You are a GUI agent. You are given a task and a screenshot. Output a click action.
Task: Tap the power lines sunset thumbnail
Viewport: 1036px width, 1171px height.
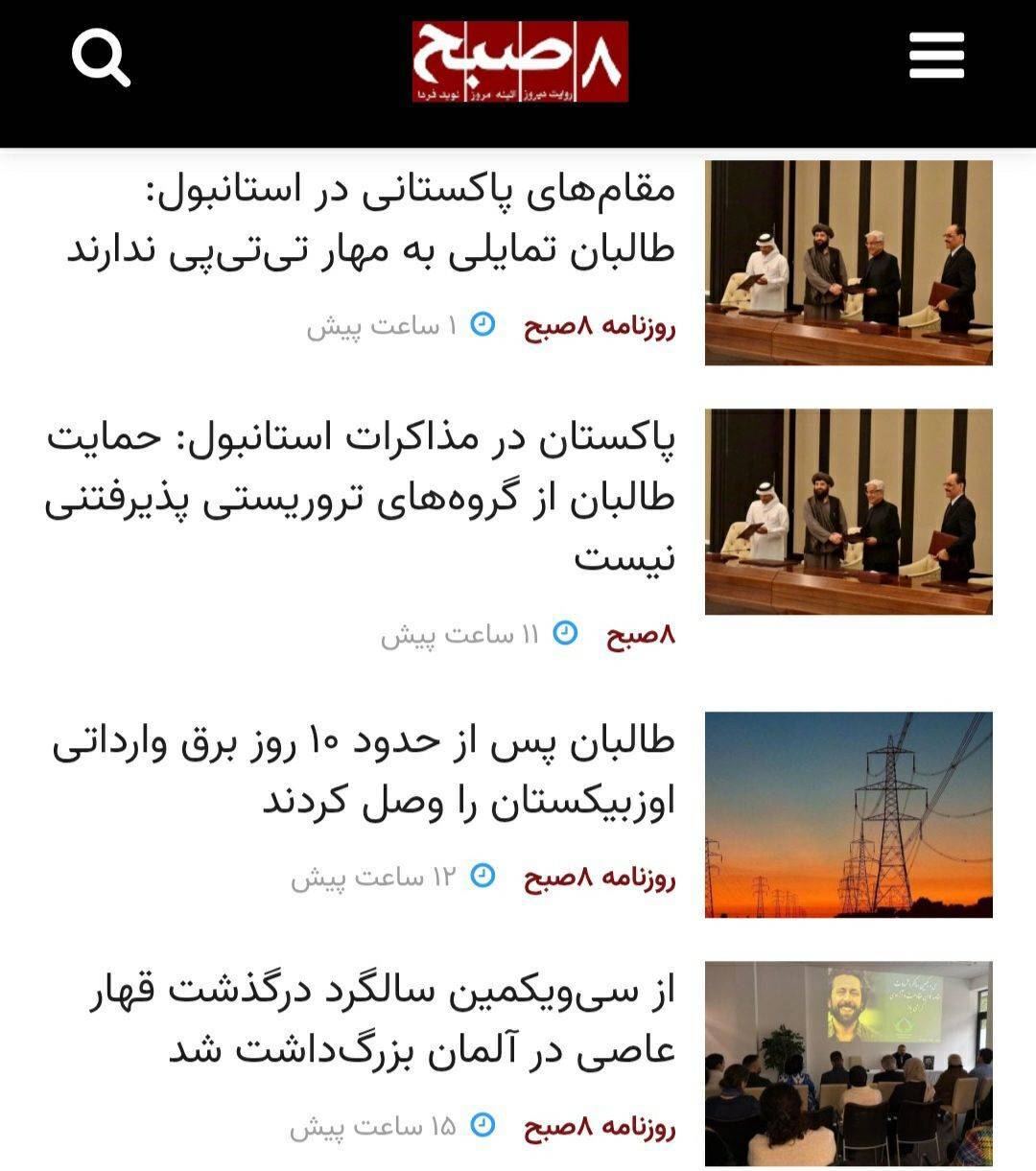(848, 814)
